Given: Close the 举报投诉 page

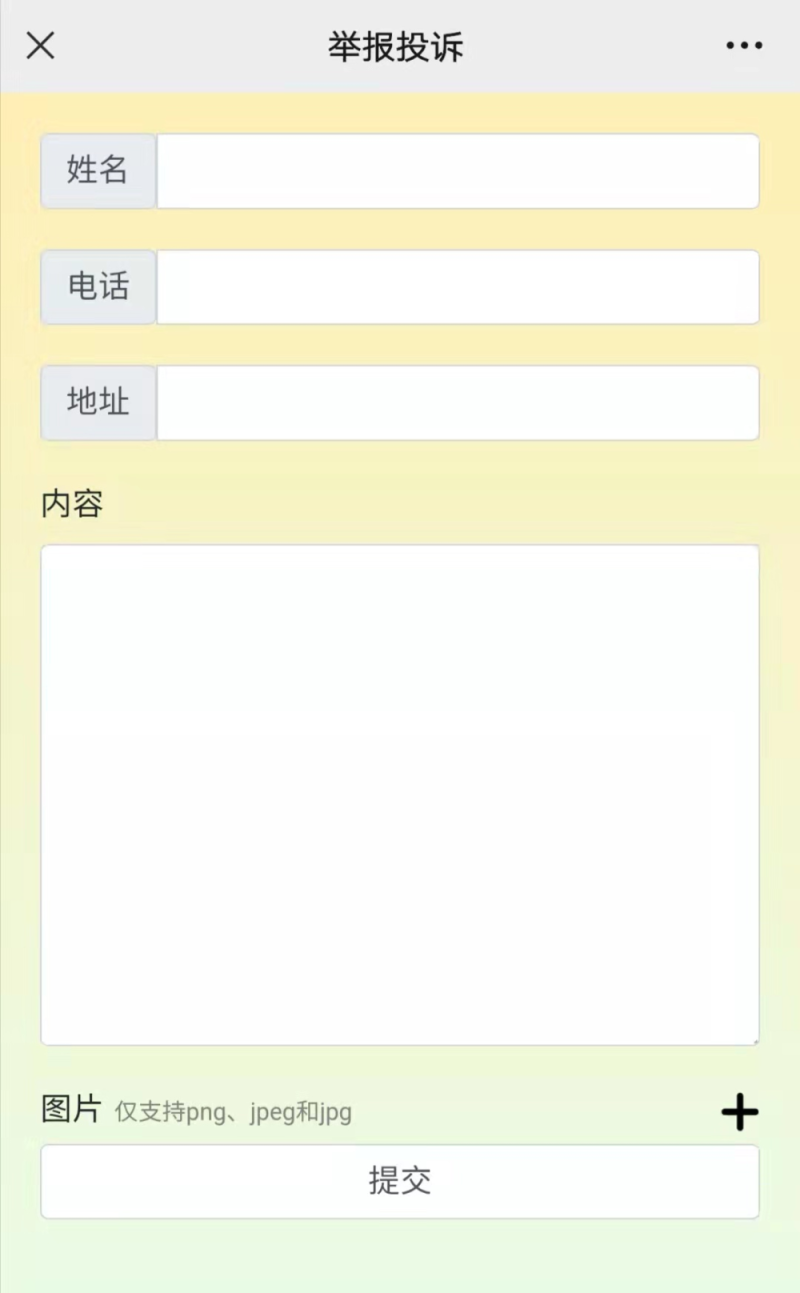Looking at the screenshot, I should [x=40, y=45].
